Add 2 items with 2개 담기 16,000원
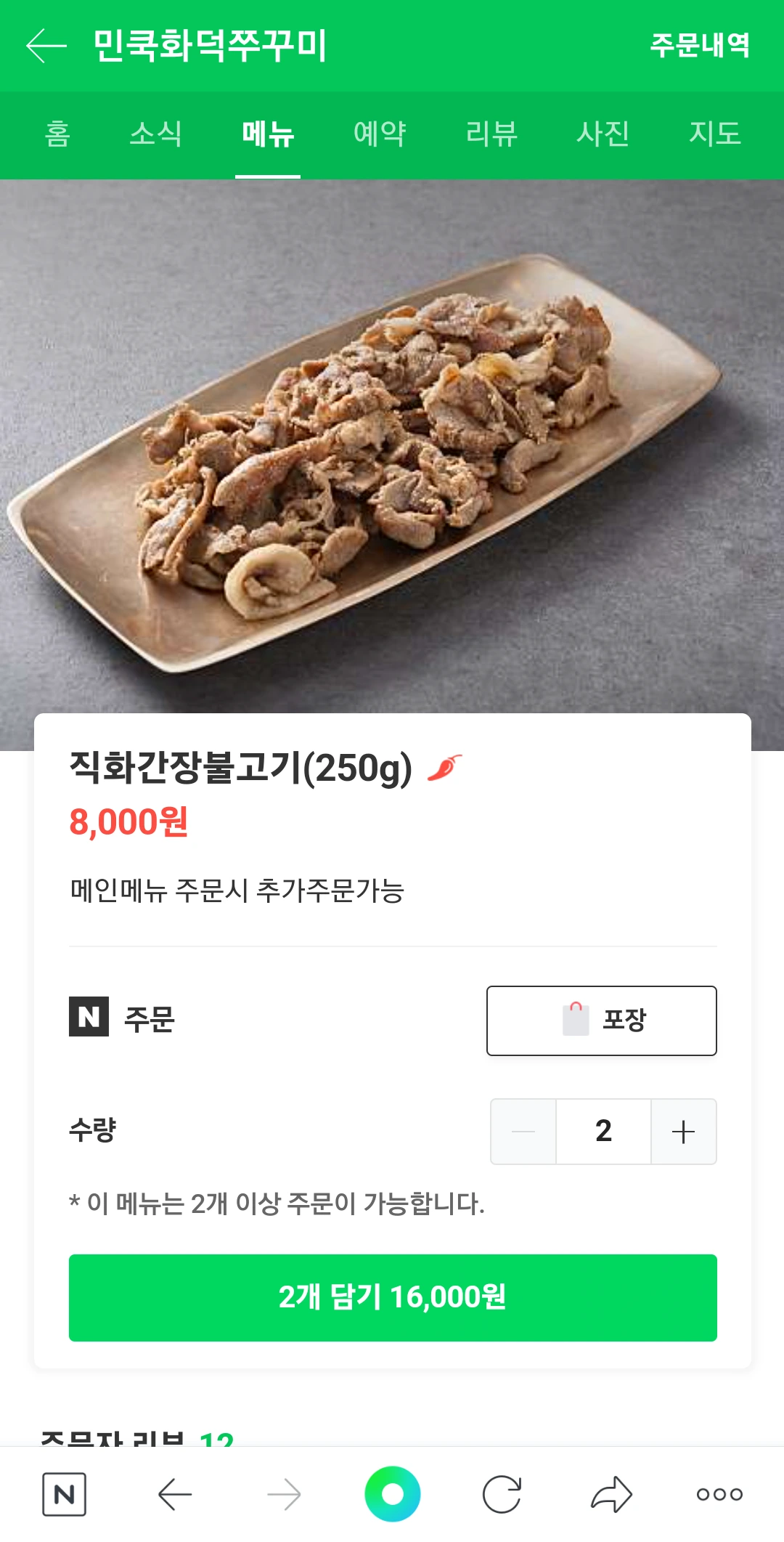This screenshot has height=1542, width=784. [393, 1297]
